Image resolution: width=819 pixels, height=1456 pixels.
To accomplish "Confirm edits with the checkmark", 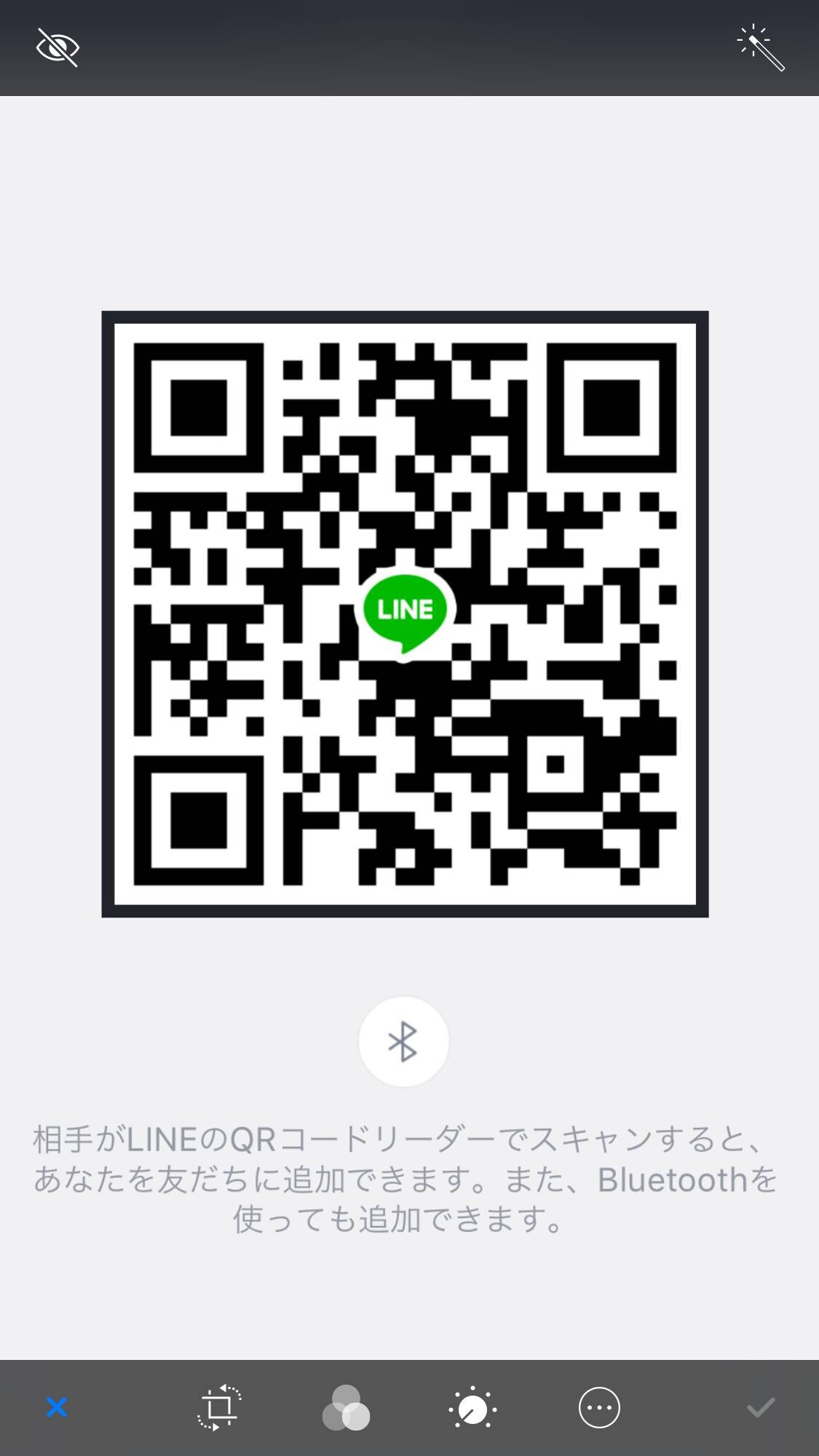I will tap(761, 1407).
